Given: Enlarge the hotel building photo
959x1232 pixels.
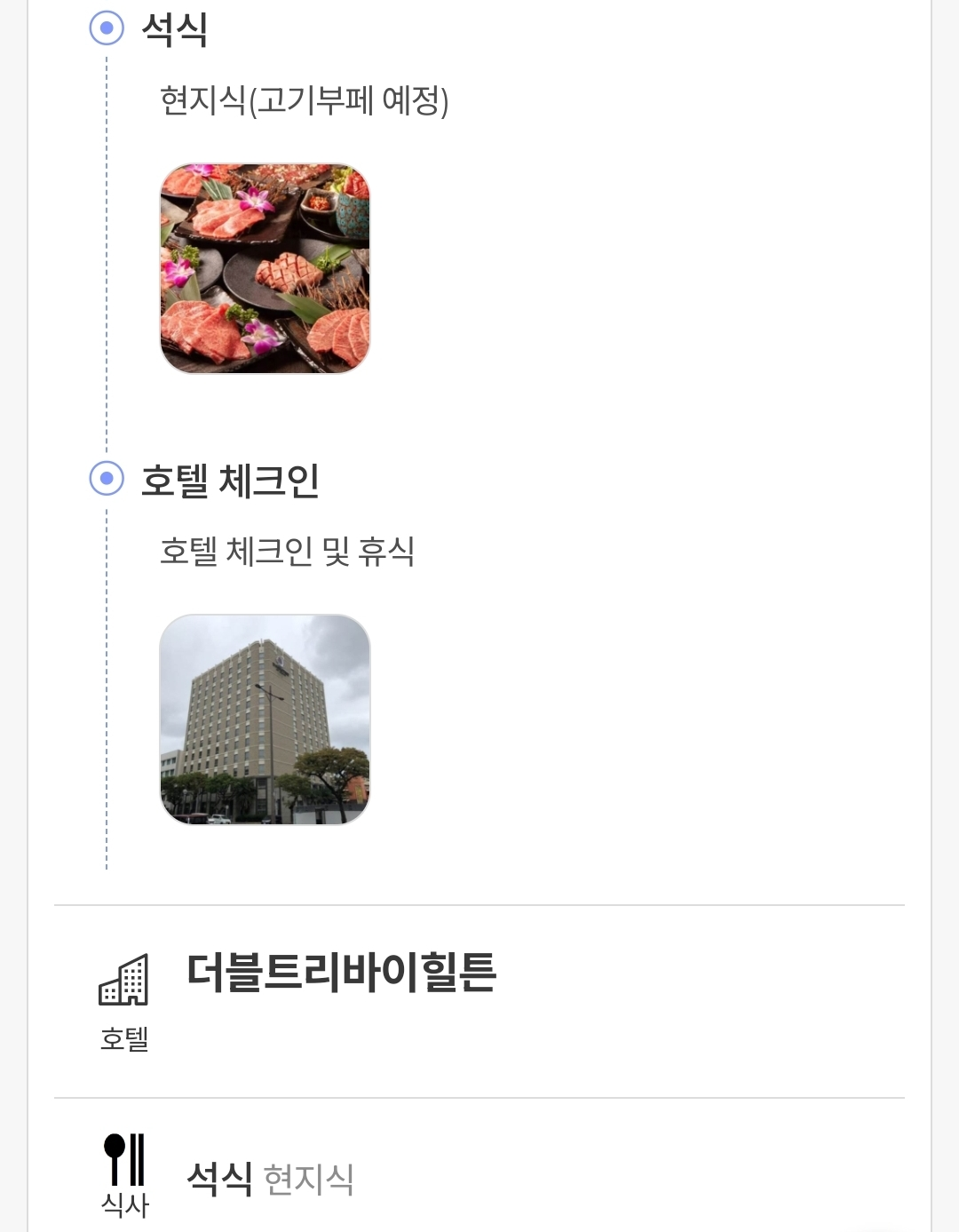Looking at the screenshot, I should 265,719.
